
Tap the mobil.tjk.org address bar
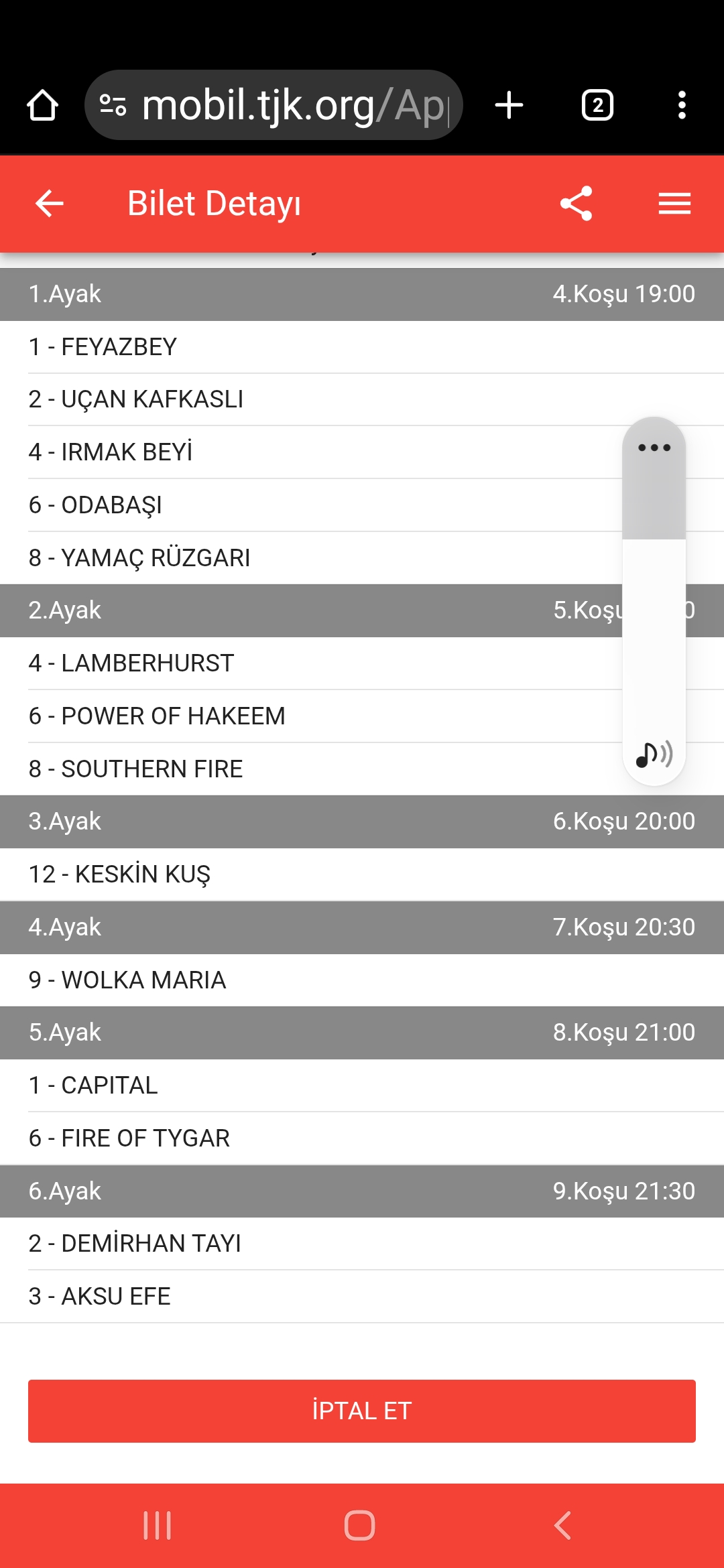[282, 106]
